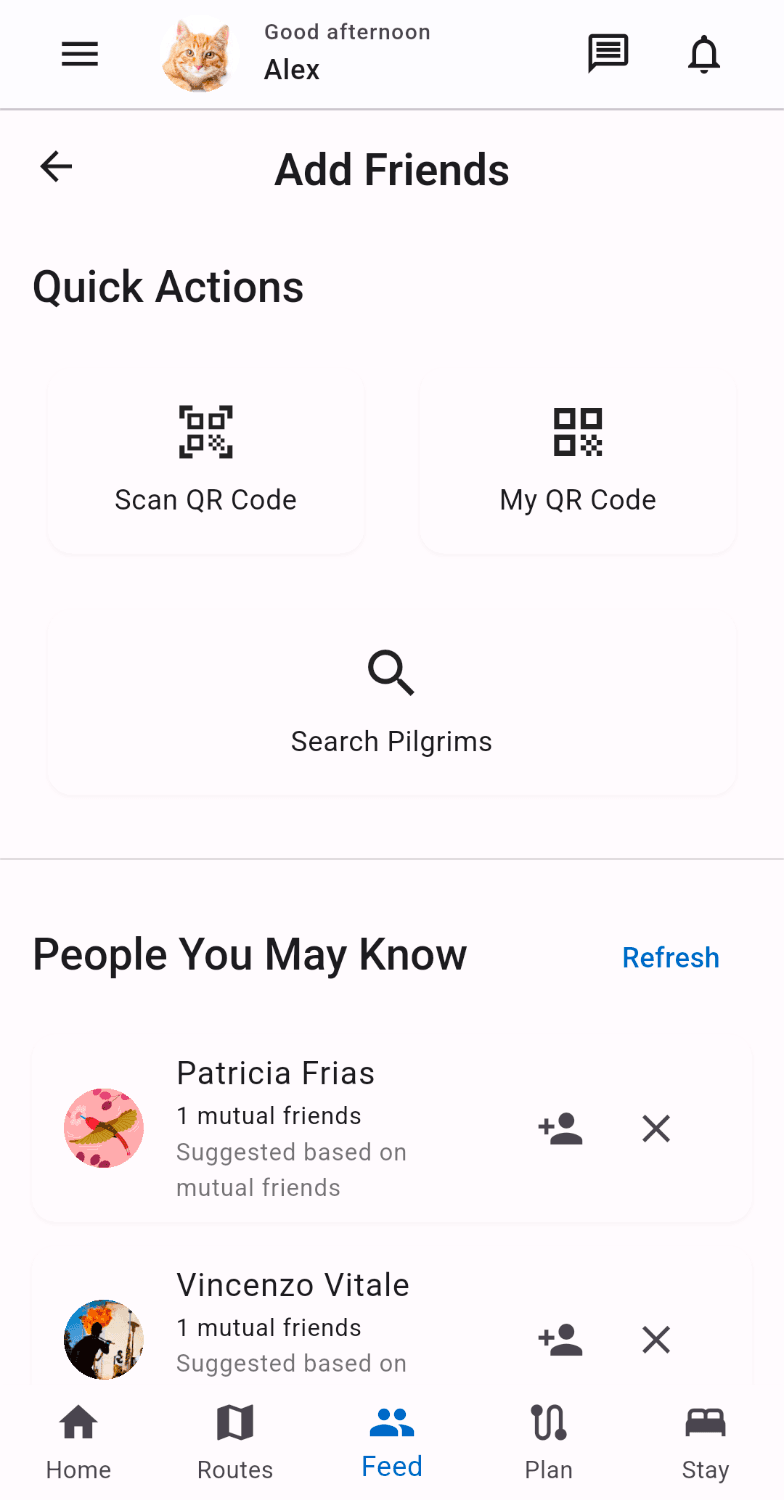Go to the Feed tab
Viewport: 784px width, 1500px height.
pos(392,1442)
